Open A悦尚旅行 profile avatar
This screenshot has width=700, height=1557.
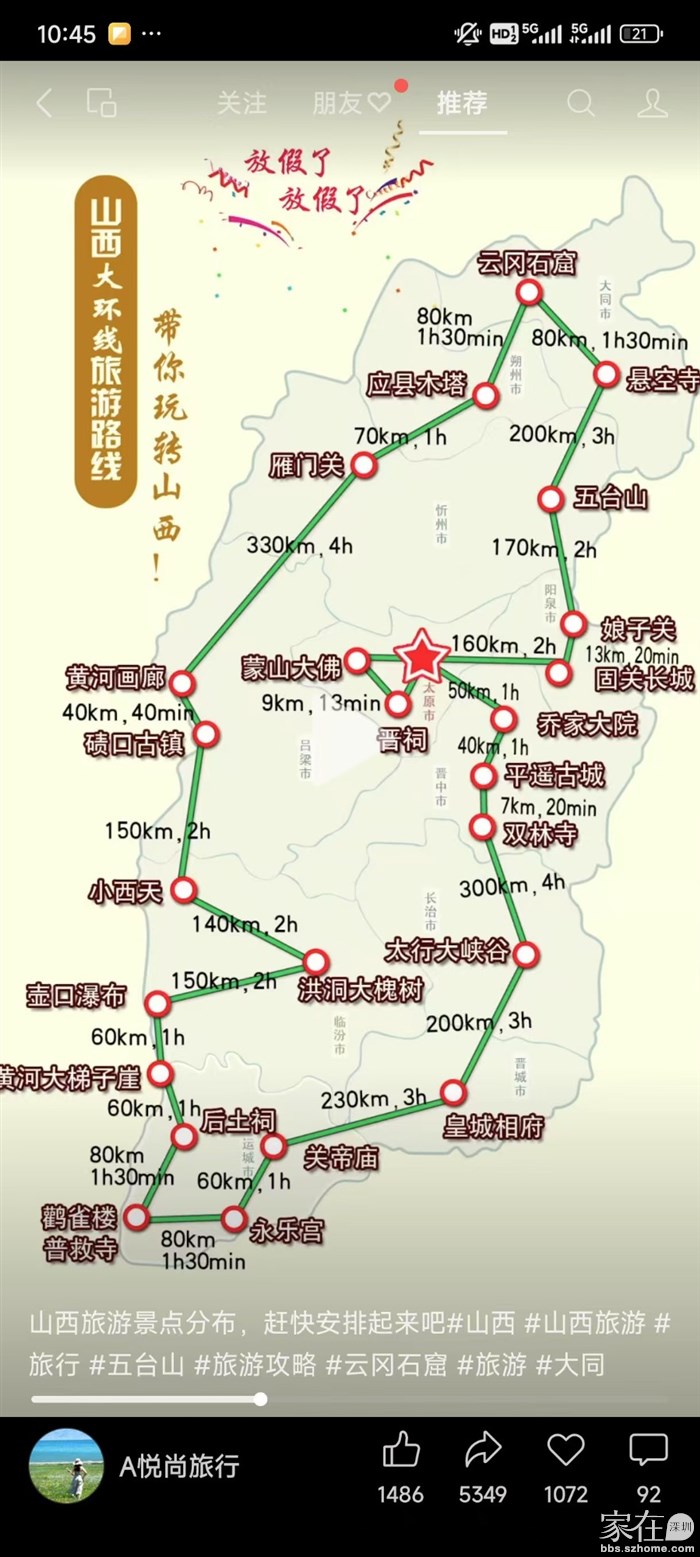[x=66, y=1466]
